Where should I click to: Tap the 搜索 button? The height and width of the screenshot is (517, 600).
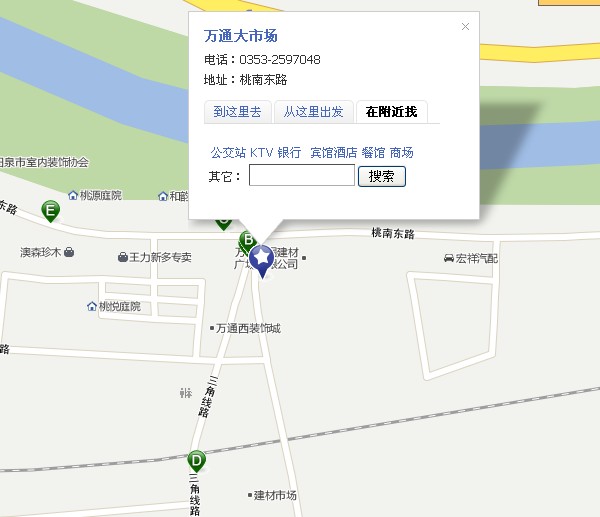381,176
